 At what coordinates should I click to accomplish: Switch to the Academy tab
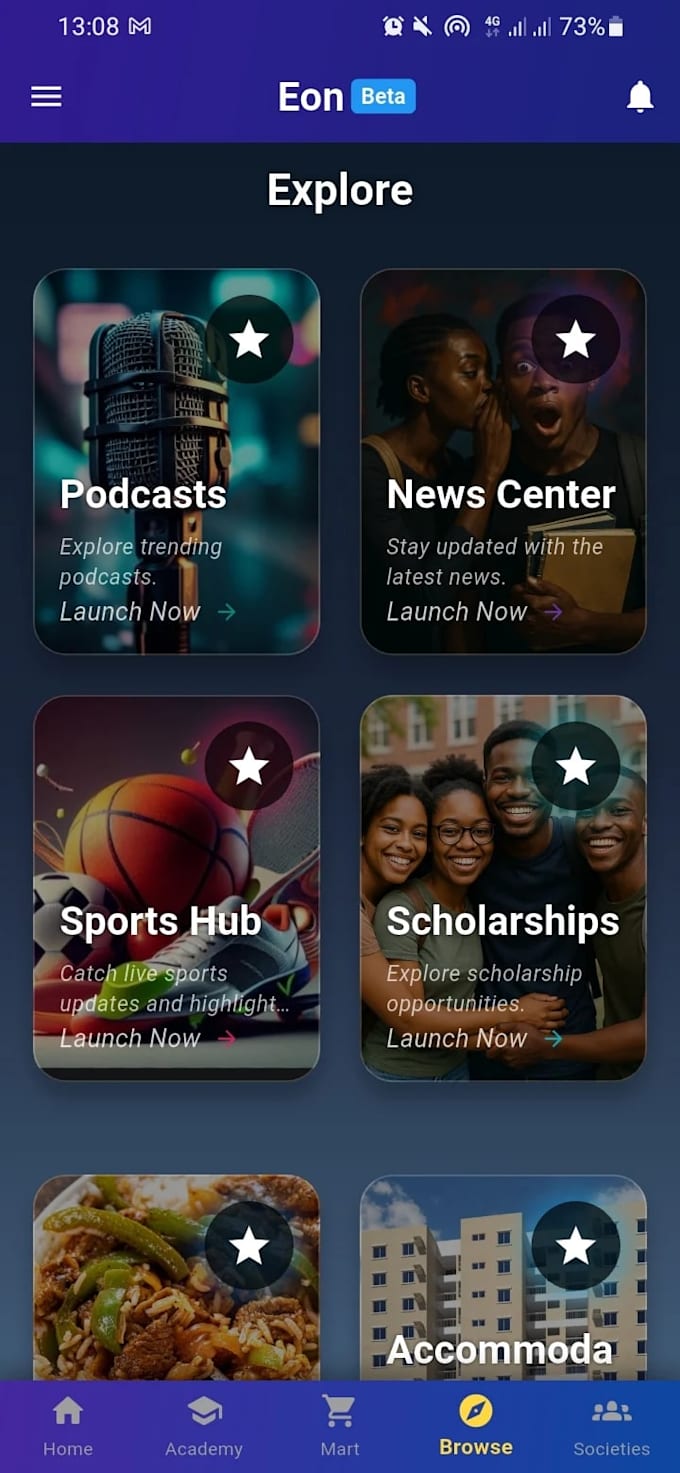204,1427
